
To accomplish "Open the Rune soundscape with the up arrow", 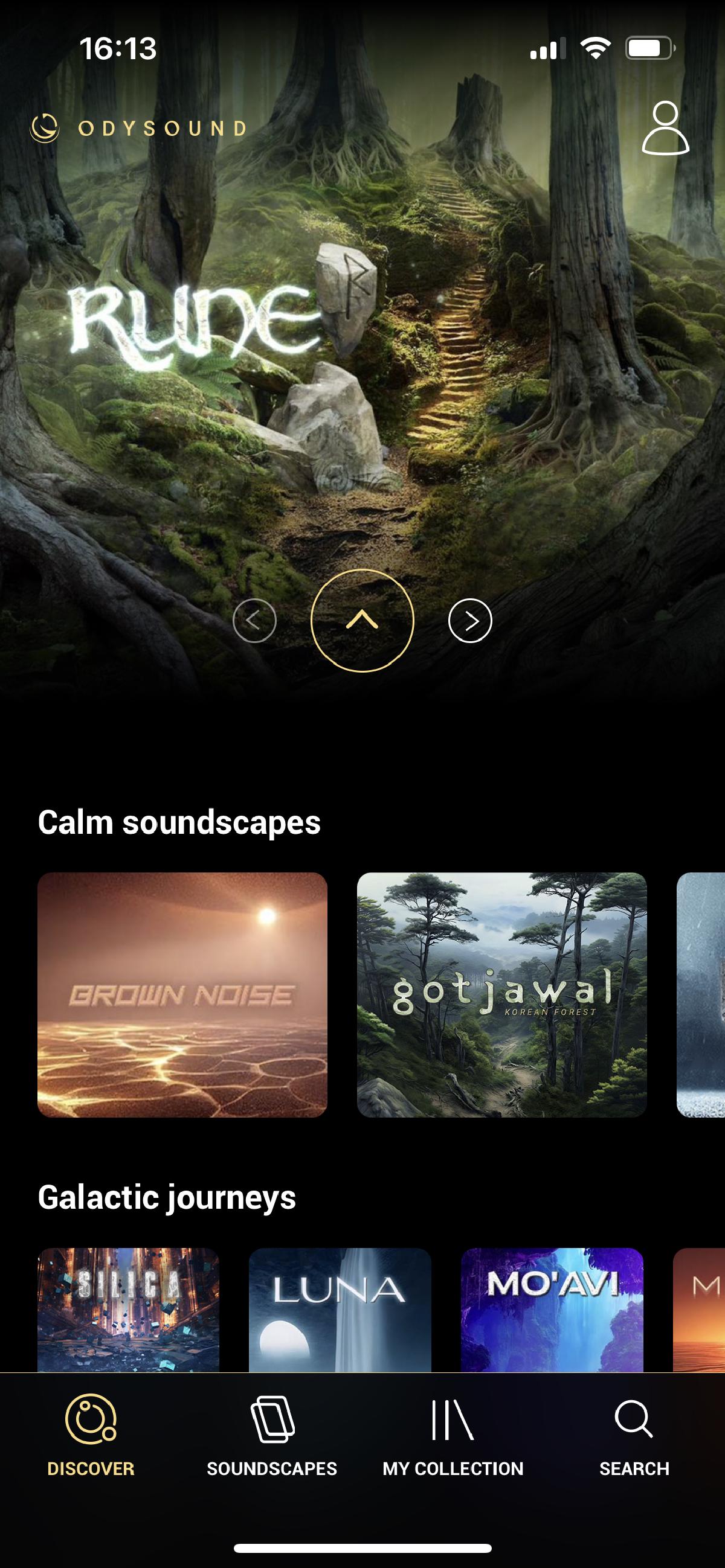I will pos(362,620).
